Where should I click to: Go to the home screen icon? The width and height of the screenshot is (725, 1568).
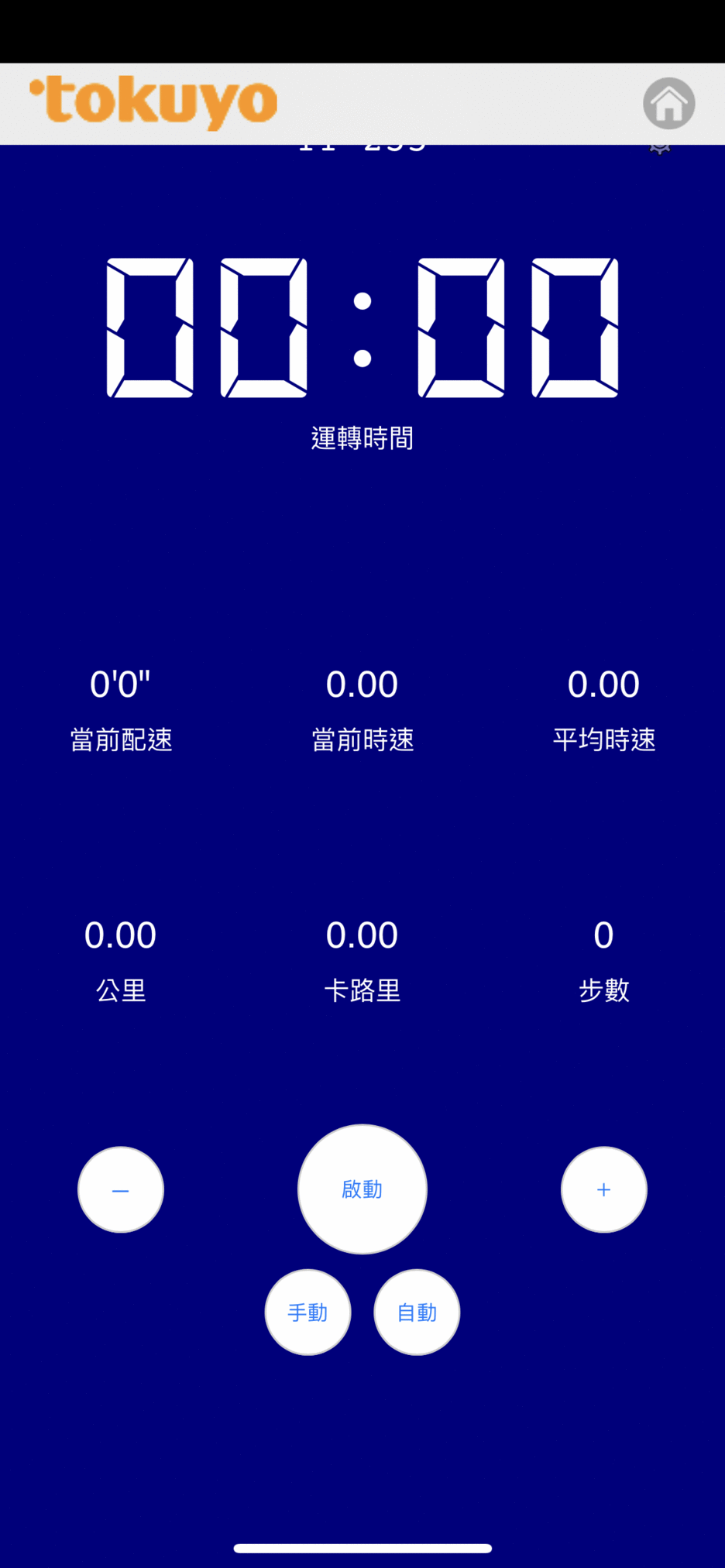click(x=668, y=104)
